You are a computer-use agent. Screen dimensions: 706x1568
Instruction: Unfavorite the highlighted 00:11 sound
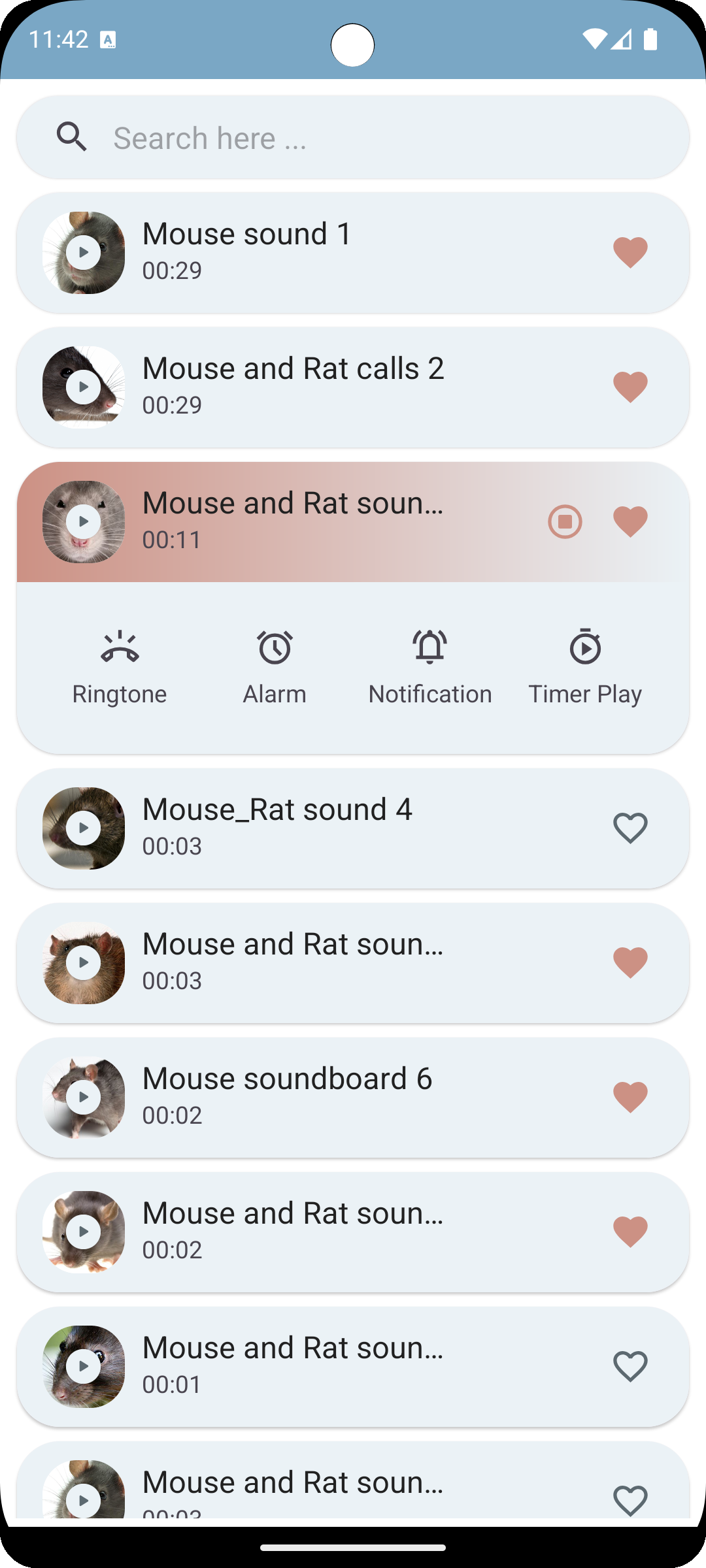630,522
